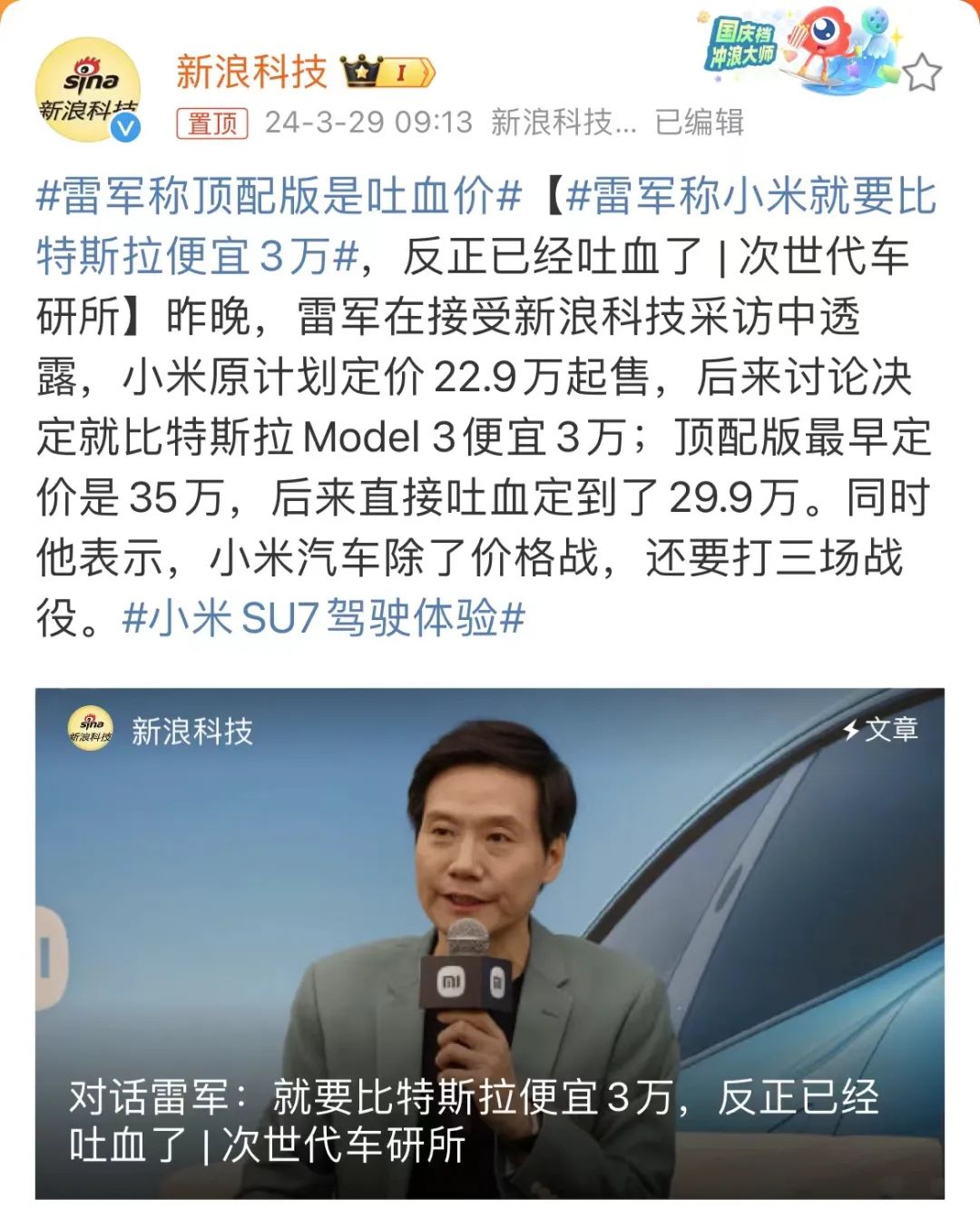This screenshot has width=980, height=1229.
Task: Open the 新浪科技 profile avatar
Action: (x=87, y=90)
